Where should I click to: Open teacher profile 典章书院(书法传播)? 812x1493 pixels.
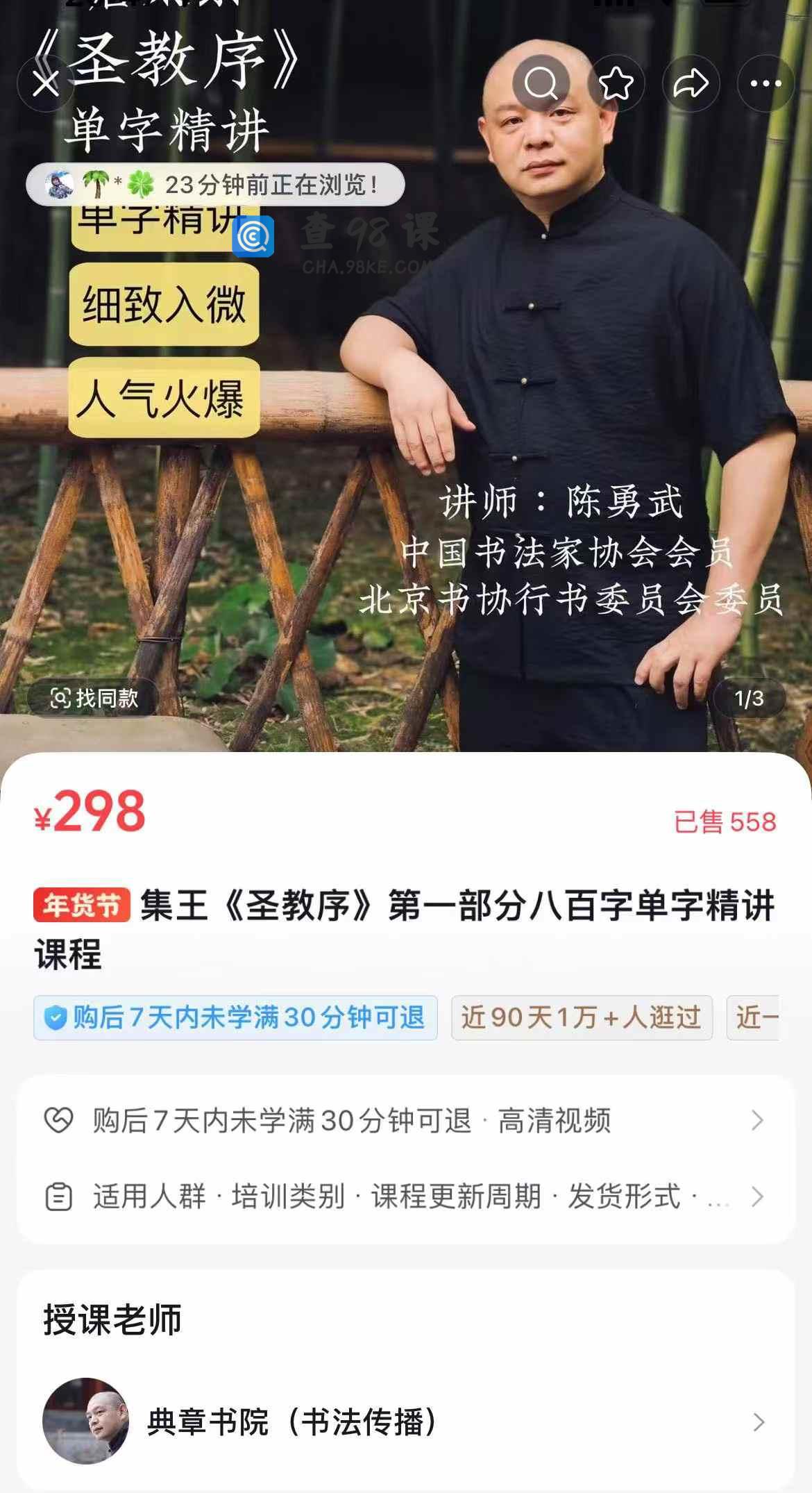point(405,1421)
